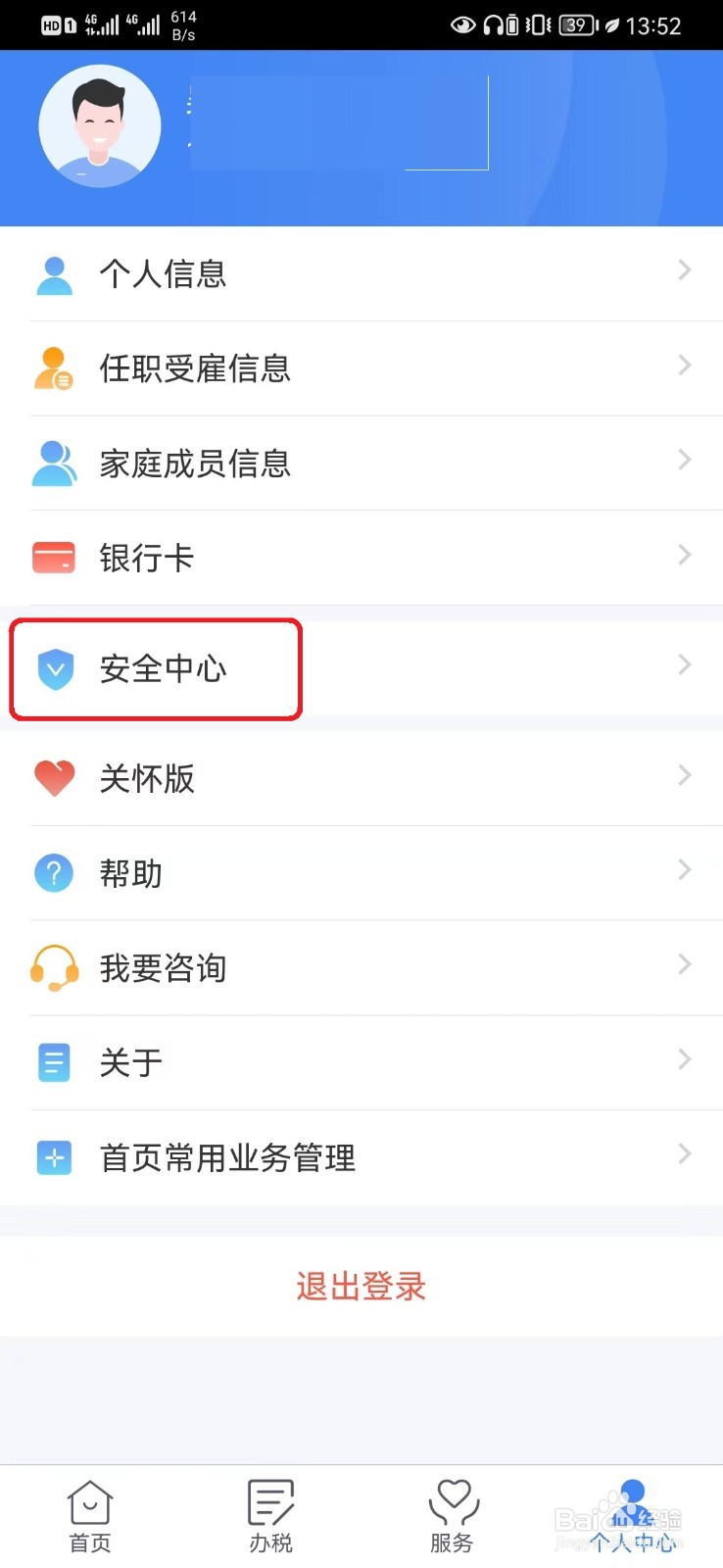Screen dimensions: 723x1568
Task: Click the 关于 document icon
Action: point(54,1060)
